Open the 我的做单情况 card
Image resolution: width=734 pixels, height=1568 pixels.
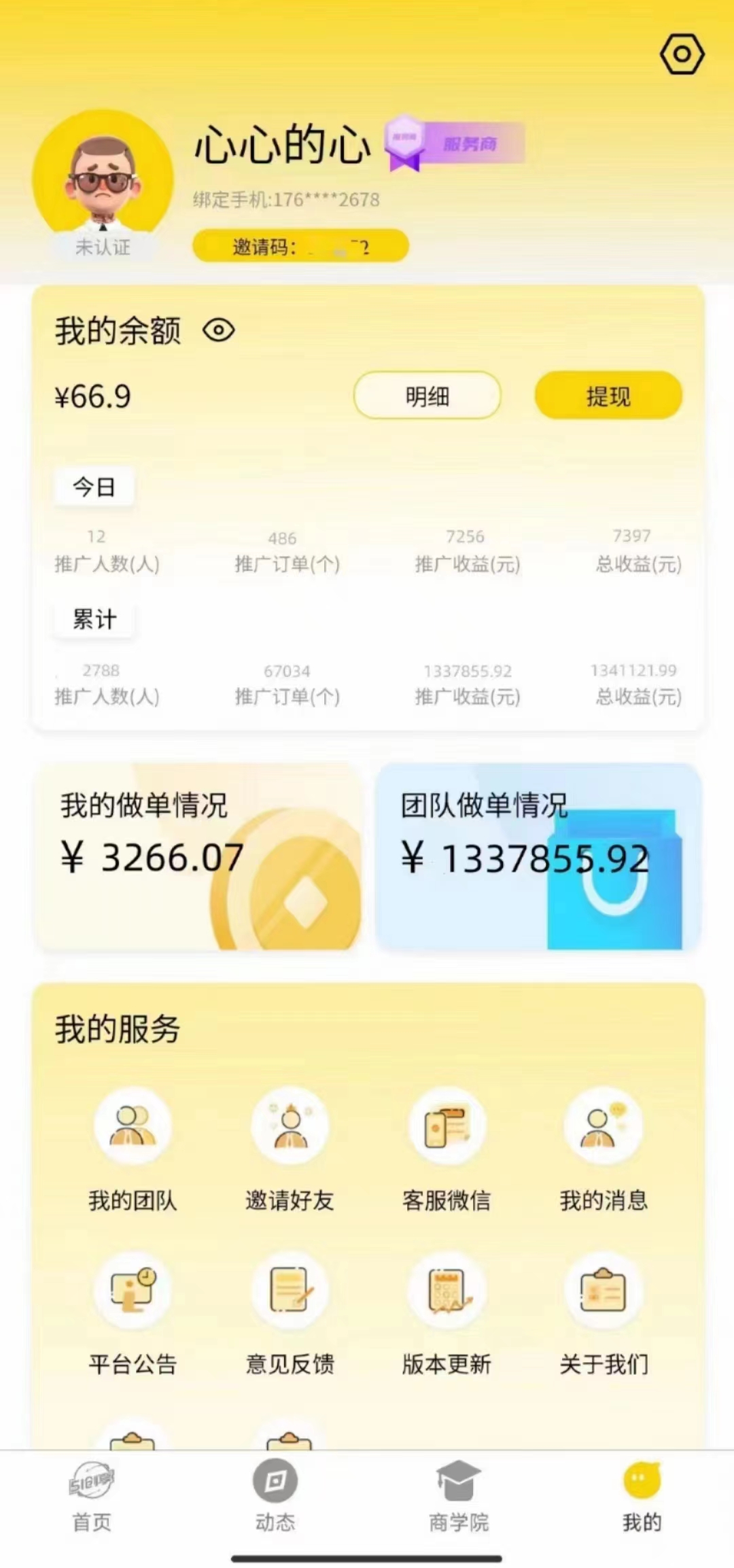(x=197, y=856)
